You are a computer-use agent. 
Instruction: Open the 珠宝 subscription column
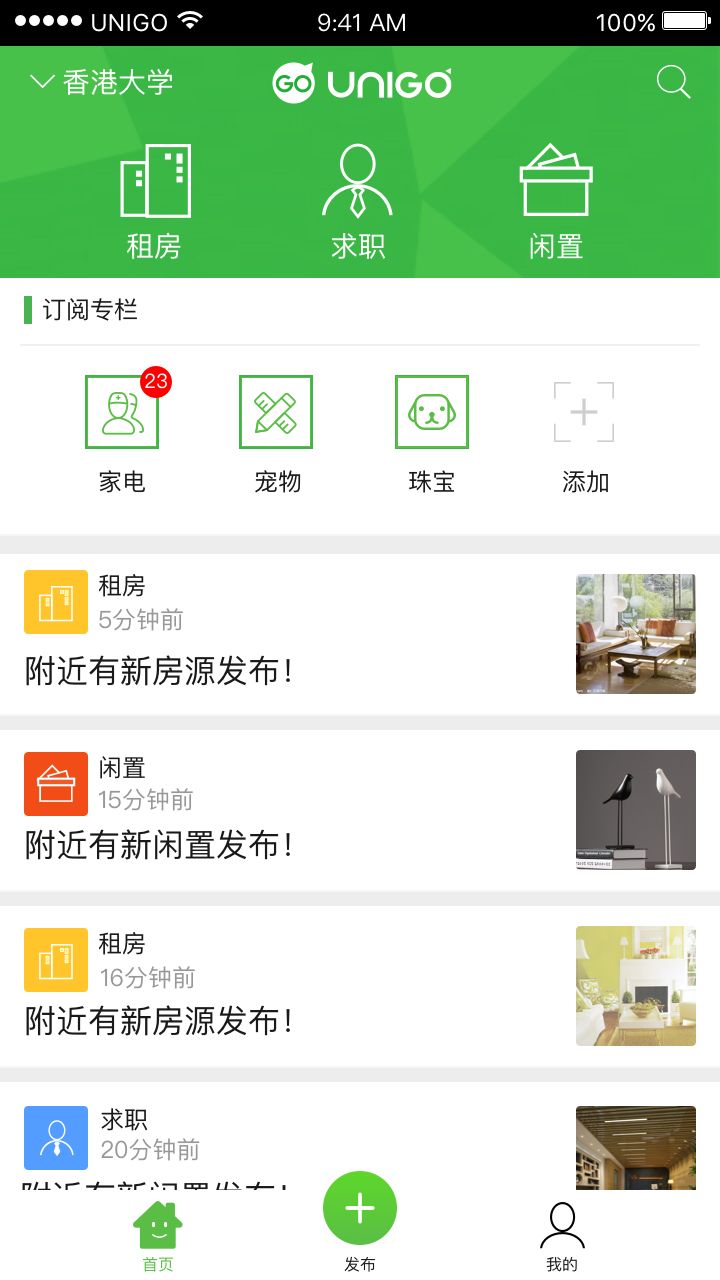point(432,432)
